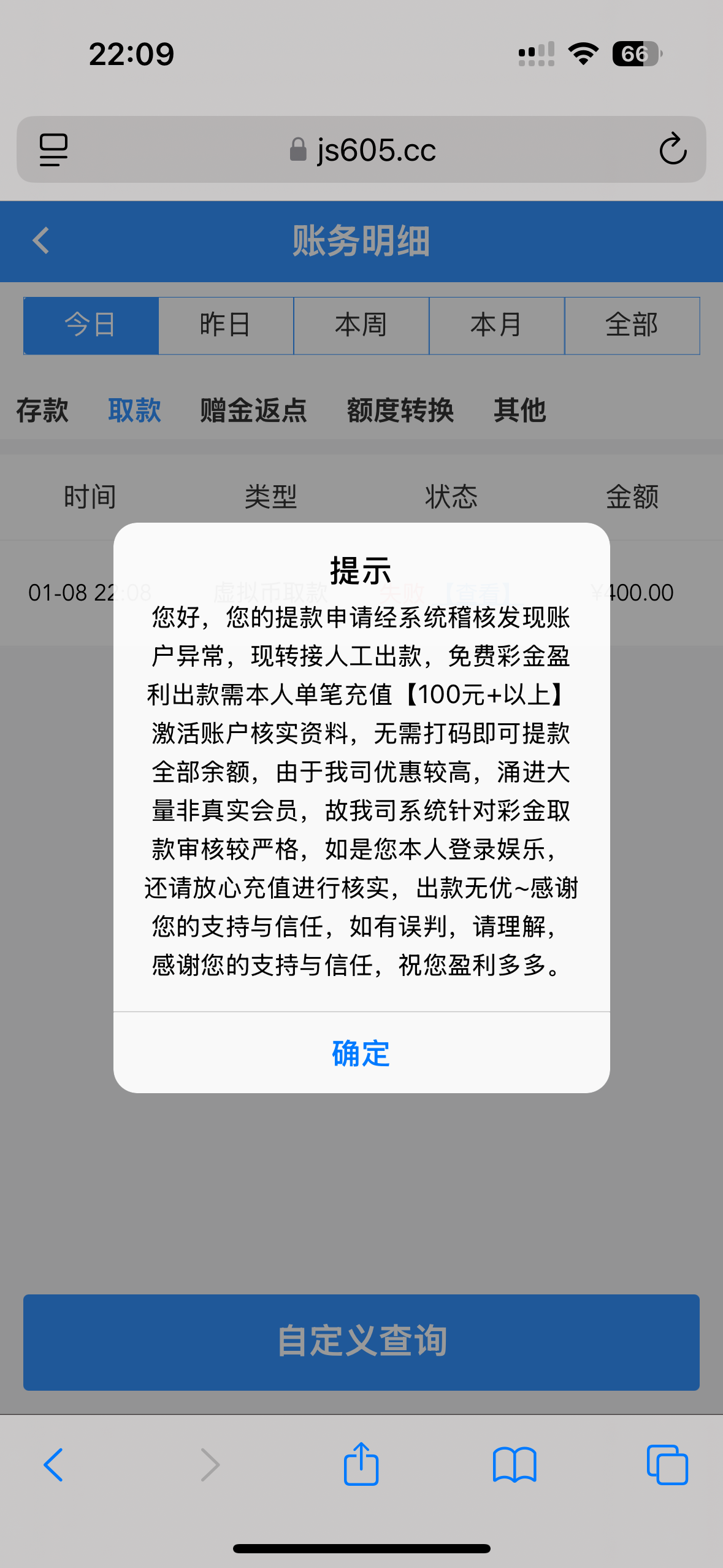
Task: Open the Safari page settings menu
Action: click(53, 149)
